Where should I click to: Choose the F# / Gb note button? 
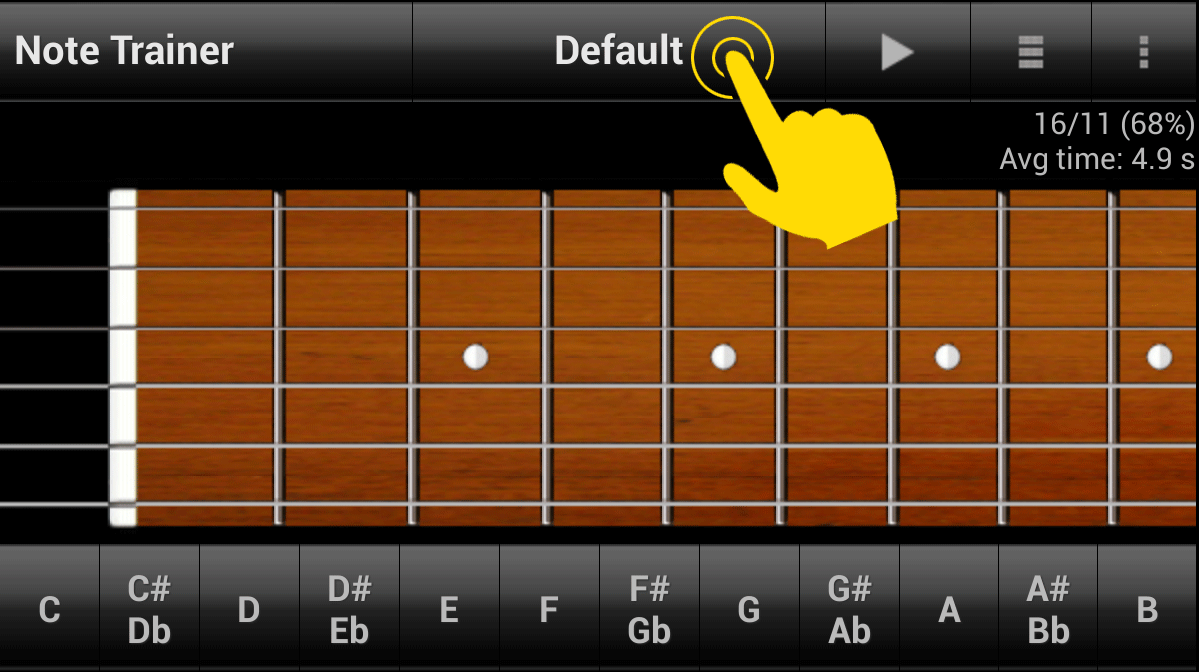(x=649, y=609)
